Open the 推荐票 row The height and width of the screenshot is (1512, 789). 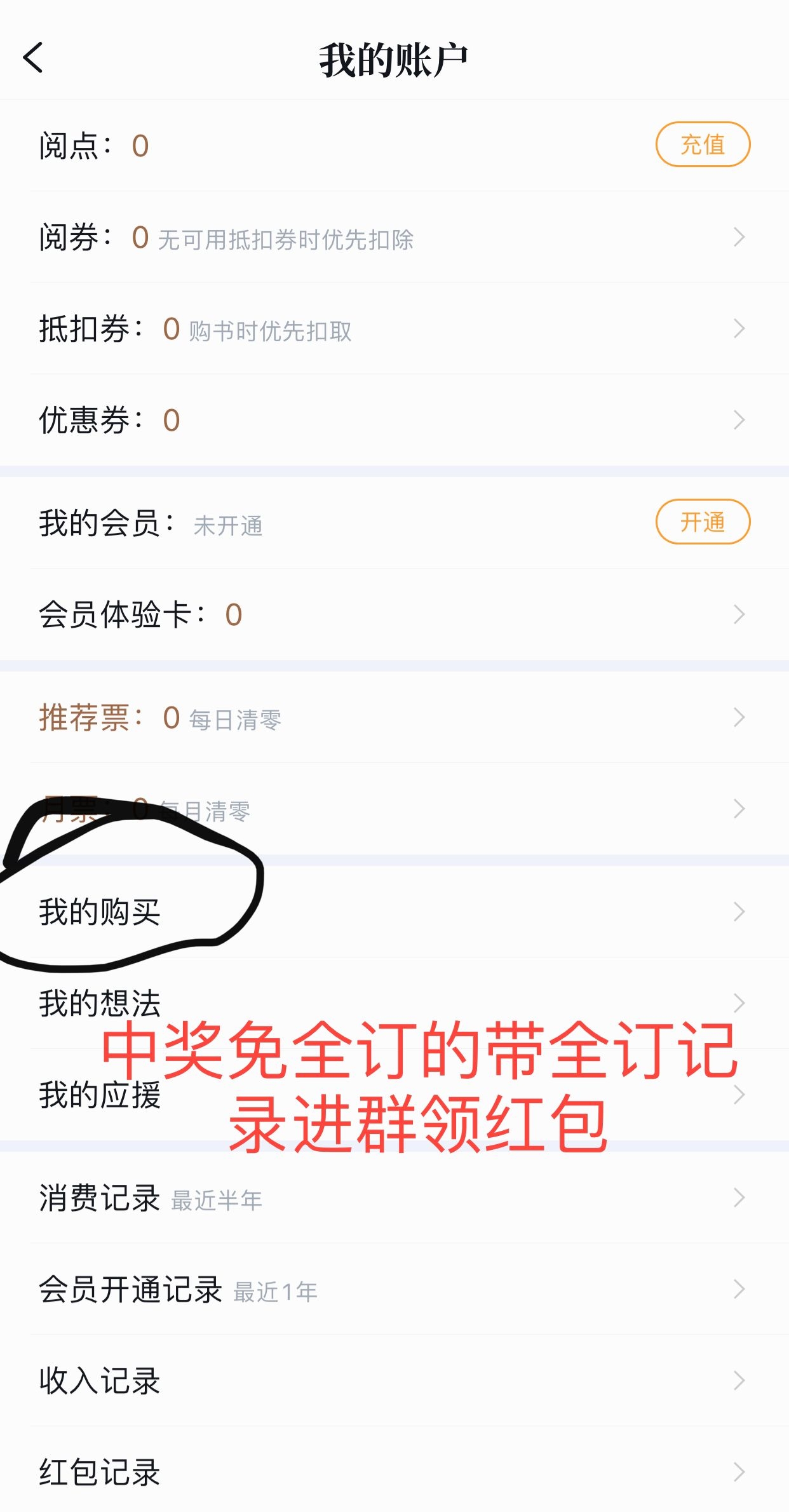[394, 718]
